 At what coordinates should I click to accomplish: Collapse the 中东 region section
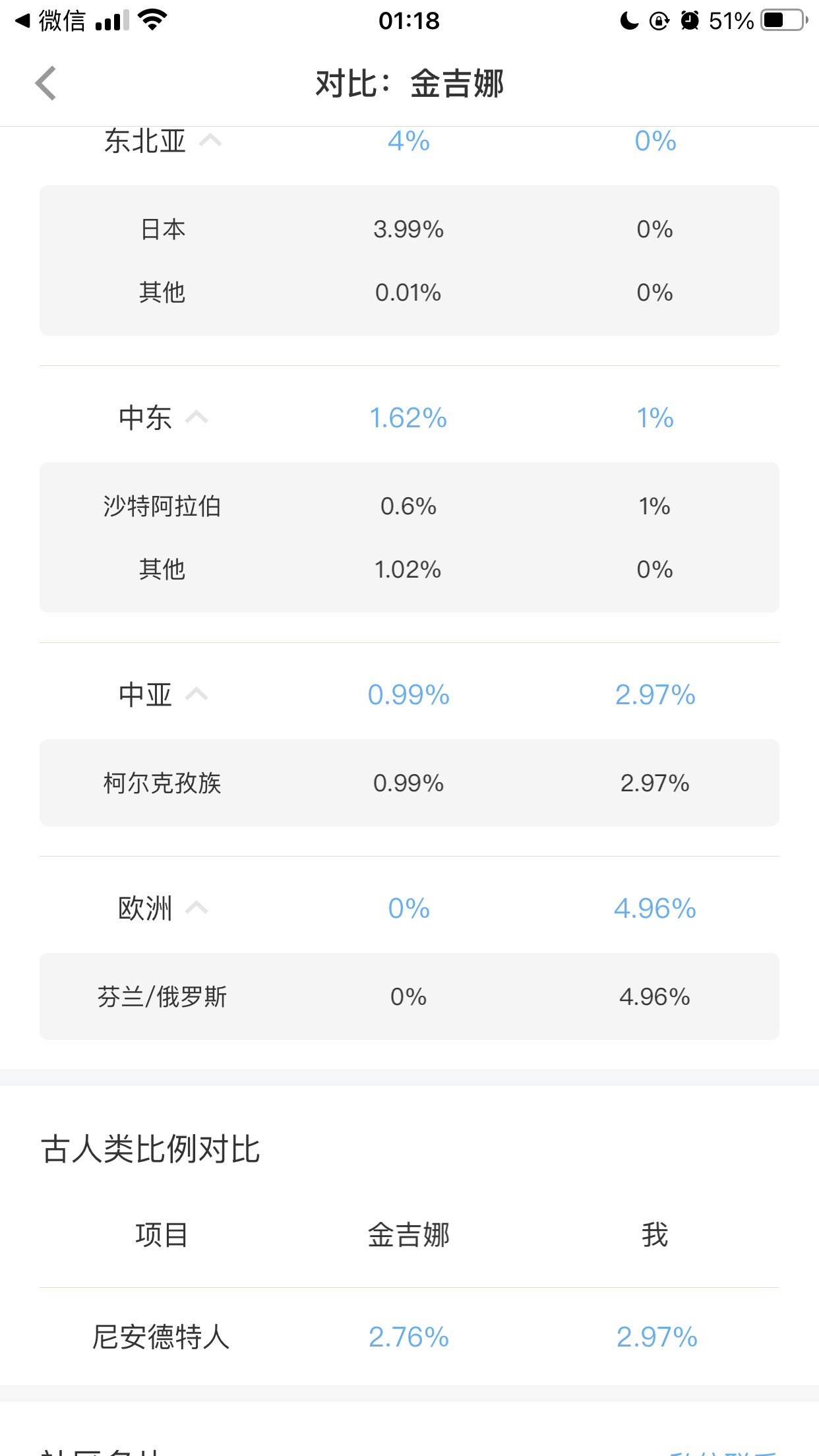[x=197, y=417]
